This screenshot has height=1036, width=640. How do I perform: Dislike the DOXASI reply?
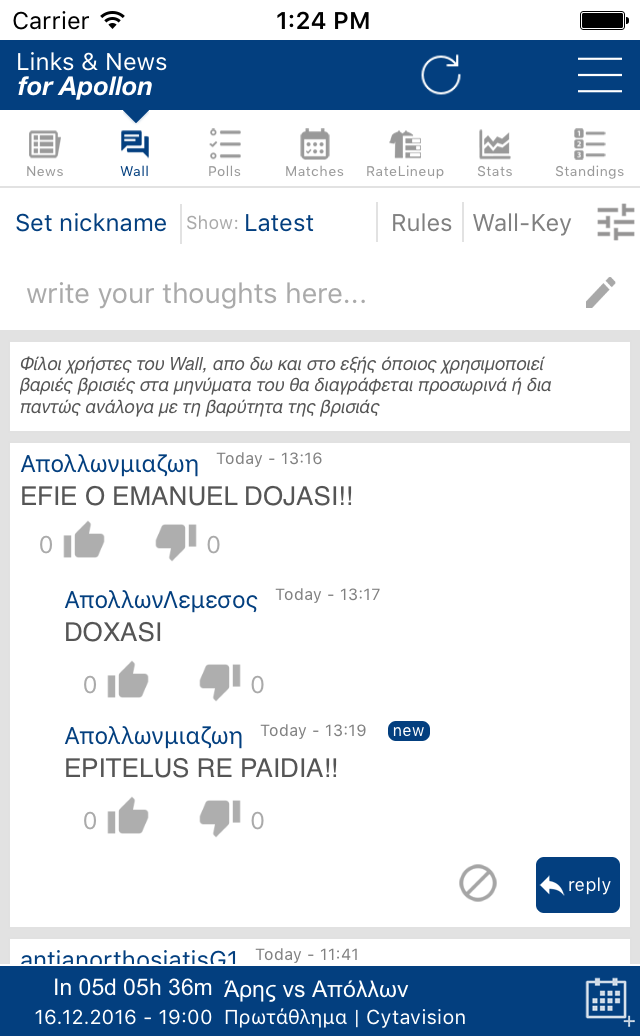(219, 681)
